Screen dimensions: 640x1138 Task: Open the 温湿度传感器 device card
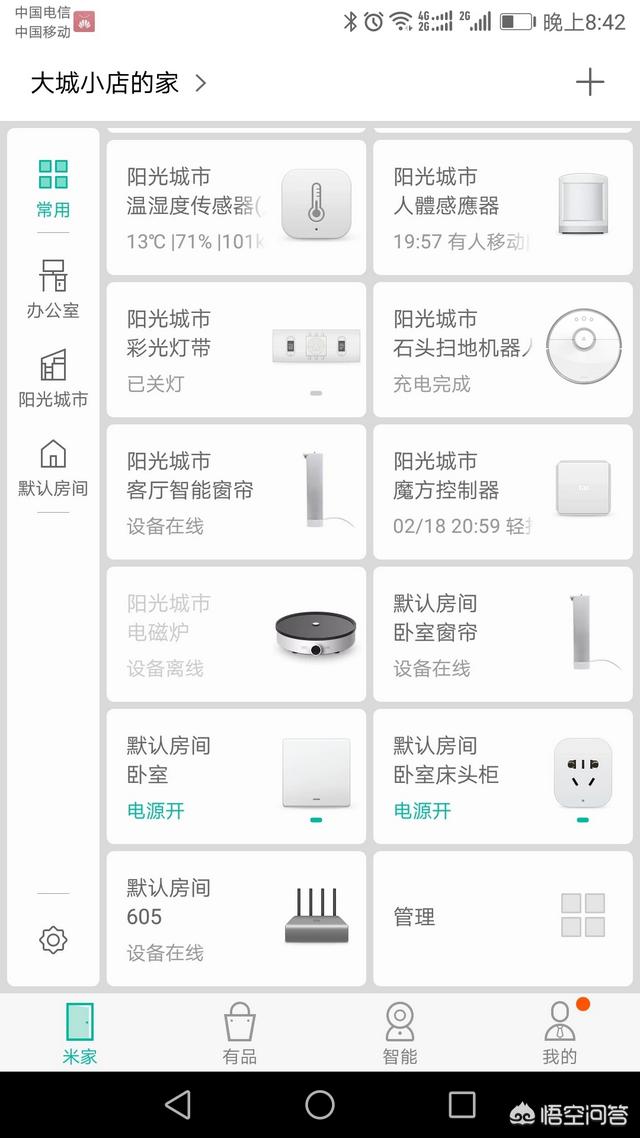pyautogui.click(x=236, y=207)
